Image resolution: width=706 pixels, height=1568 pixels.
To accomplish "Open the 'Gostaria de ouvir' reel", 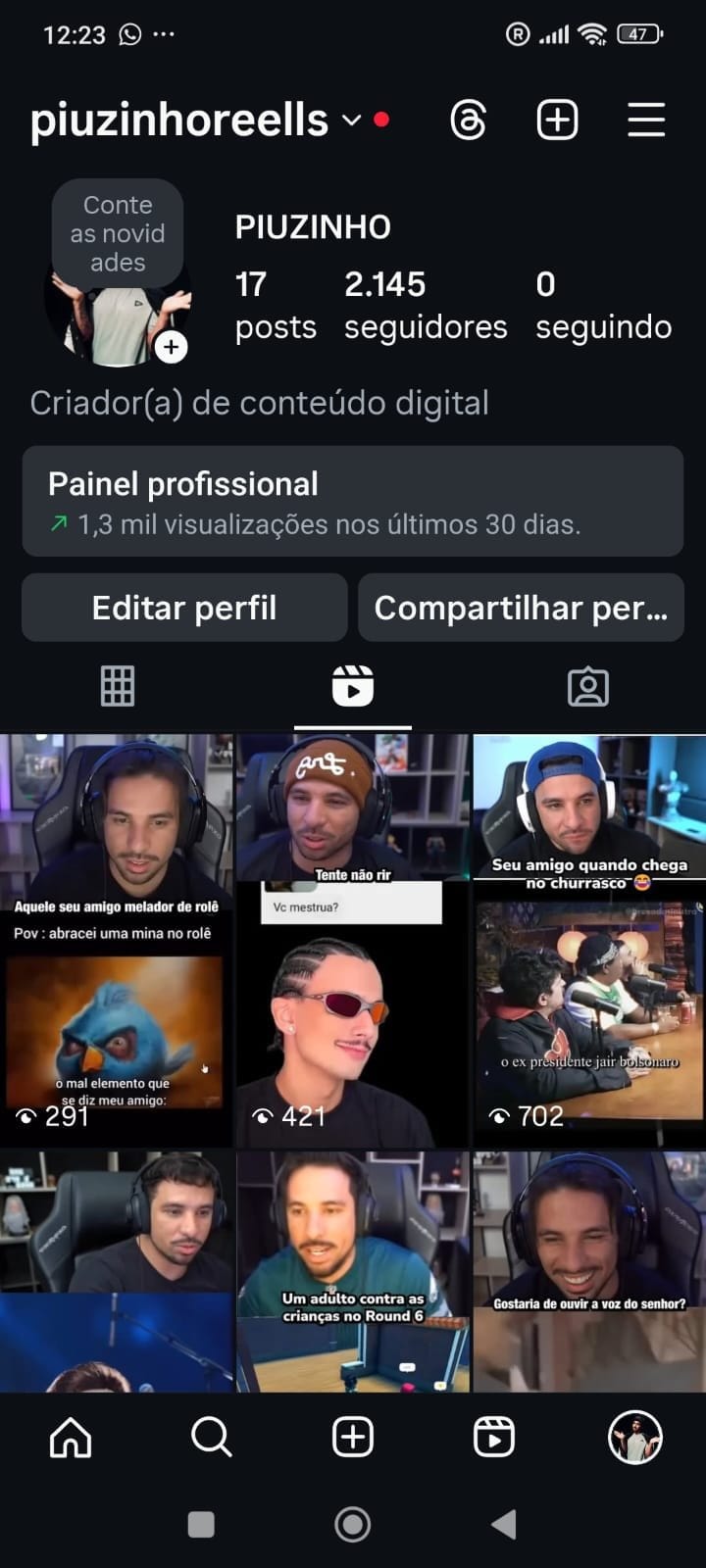I will click(x=589, y=1271).
